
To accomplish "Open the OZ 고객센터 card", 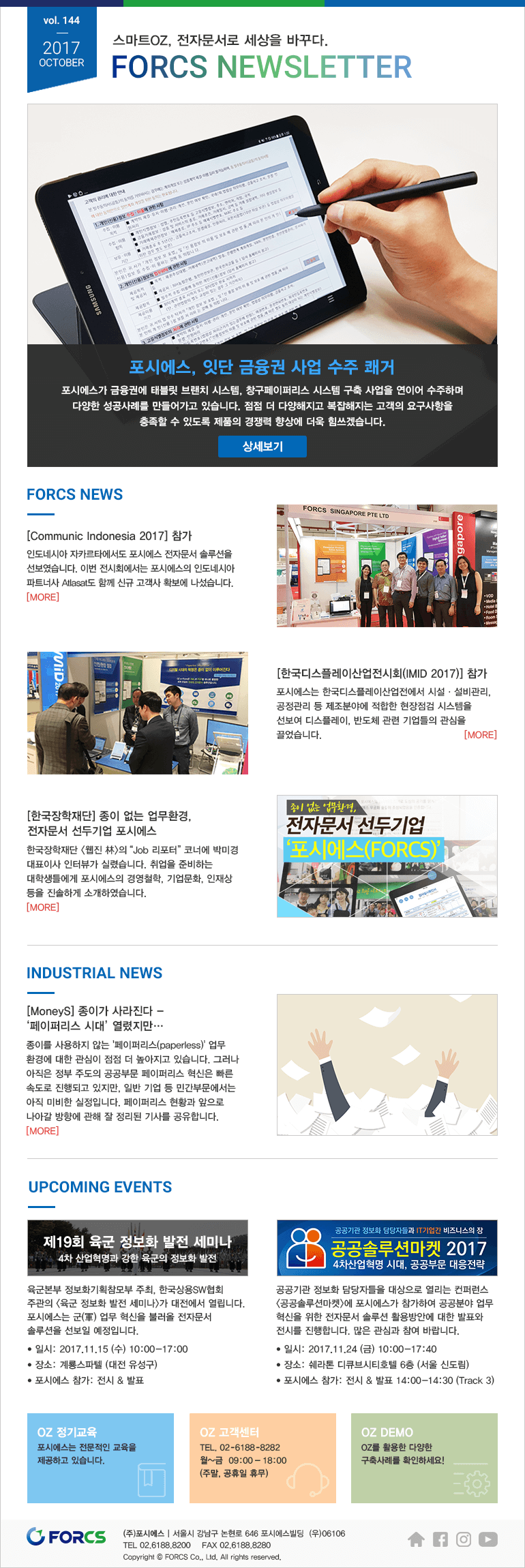I will pos(262,1458).
